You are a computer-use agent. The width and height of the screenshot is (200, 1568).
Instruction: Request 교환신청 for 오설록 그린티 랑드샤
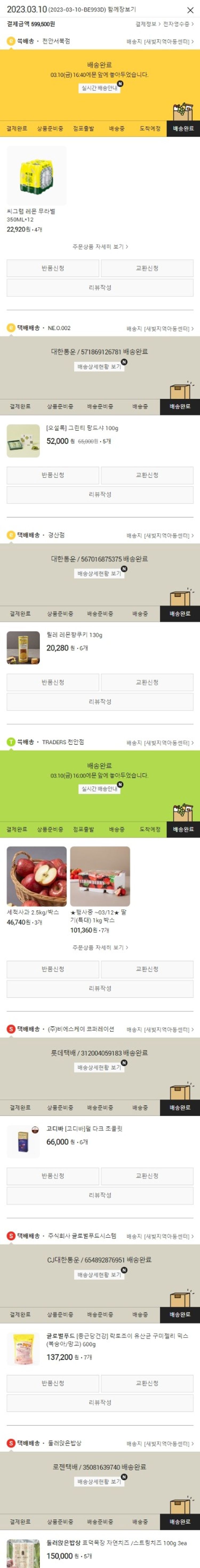[x=147, y=475]
